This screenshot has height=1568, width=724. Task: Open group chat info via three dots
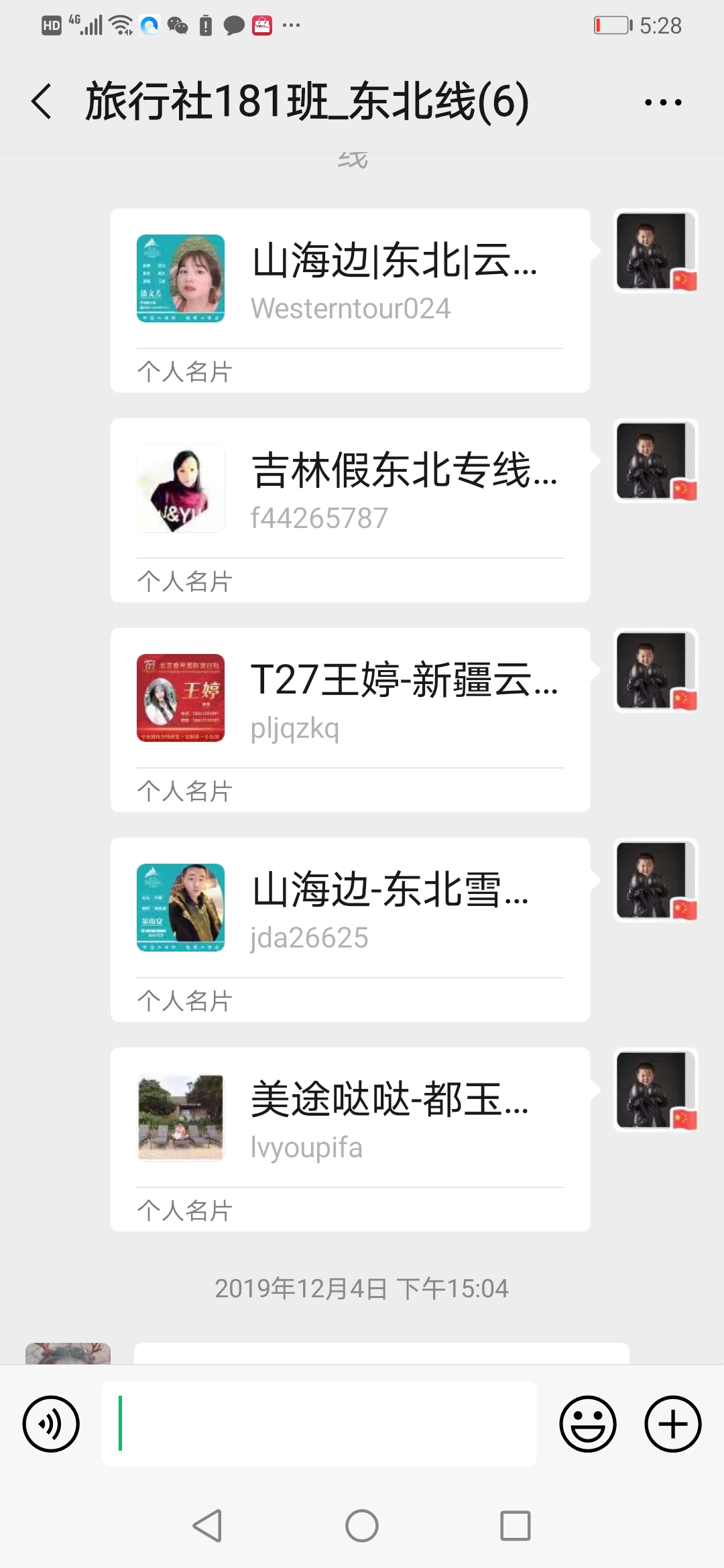(662, 103)
